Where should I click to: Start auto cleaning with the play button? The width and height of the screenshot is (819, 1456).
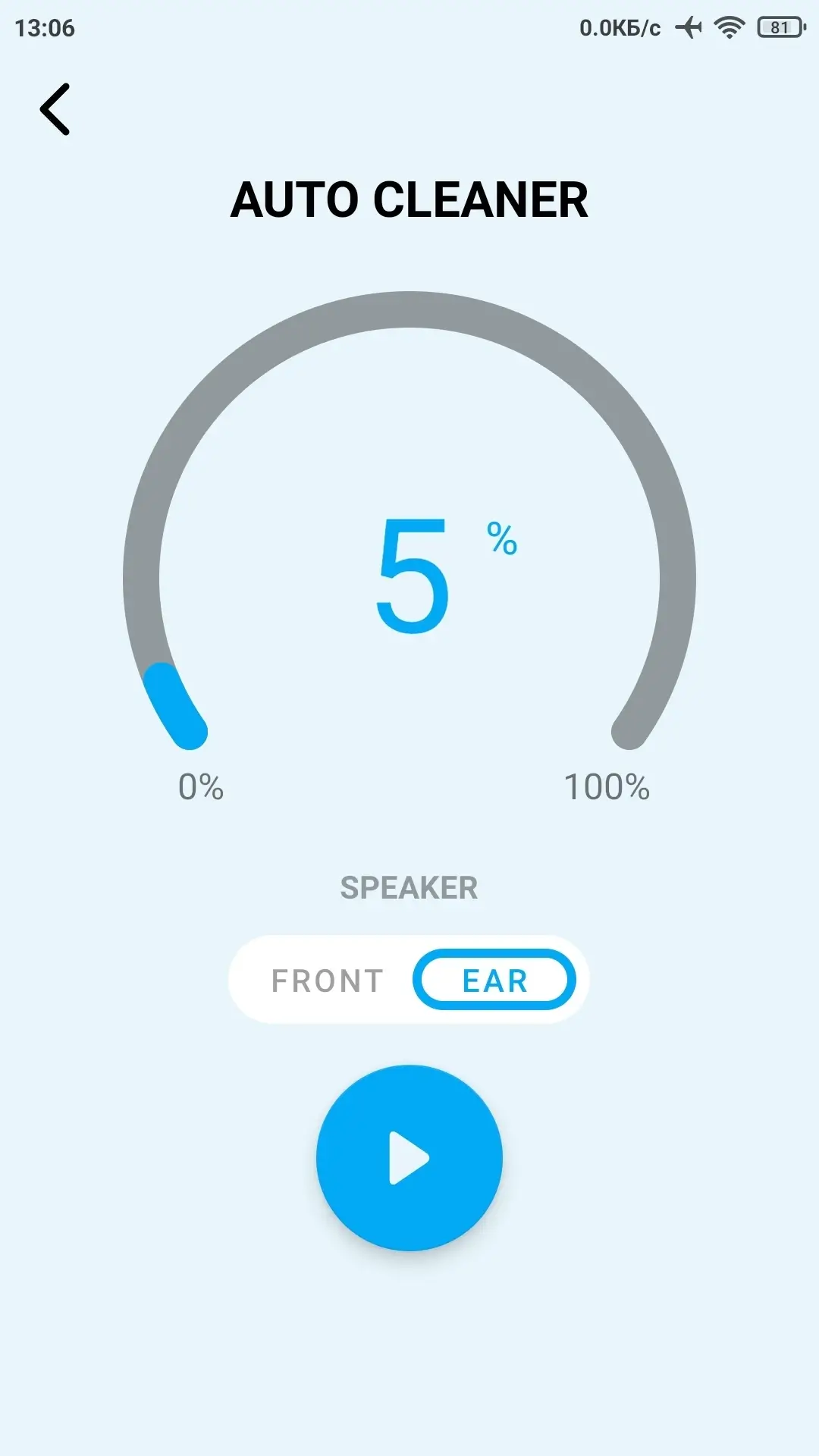pyautogui.click(x=409, y=1158)
